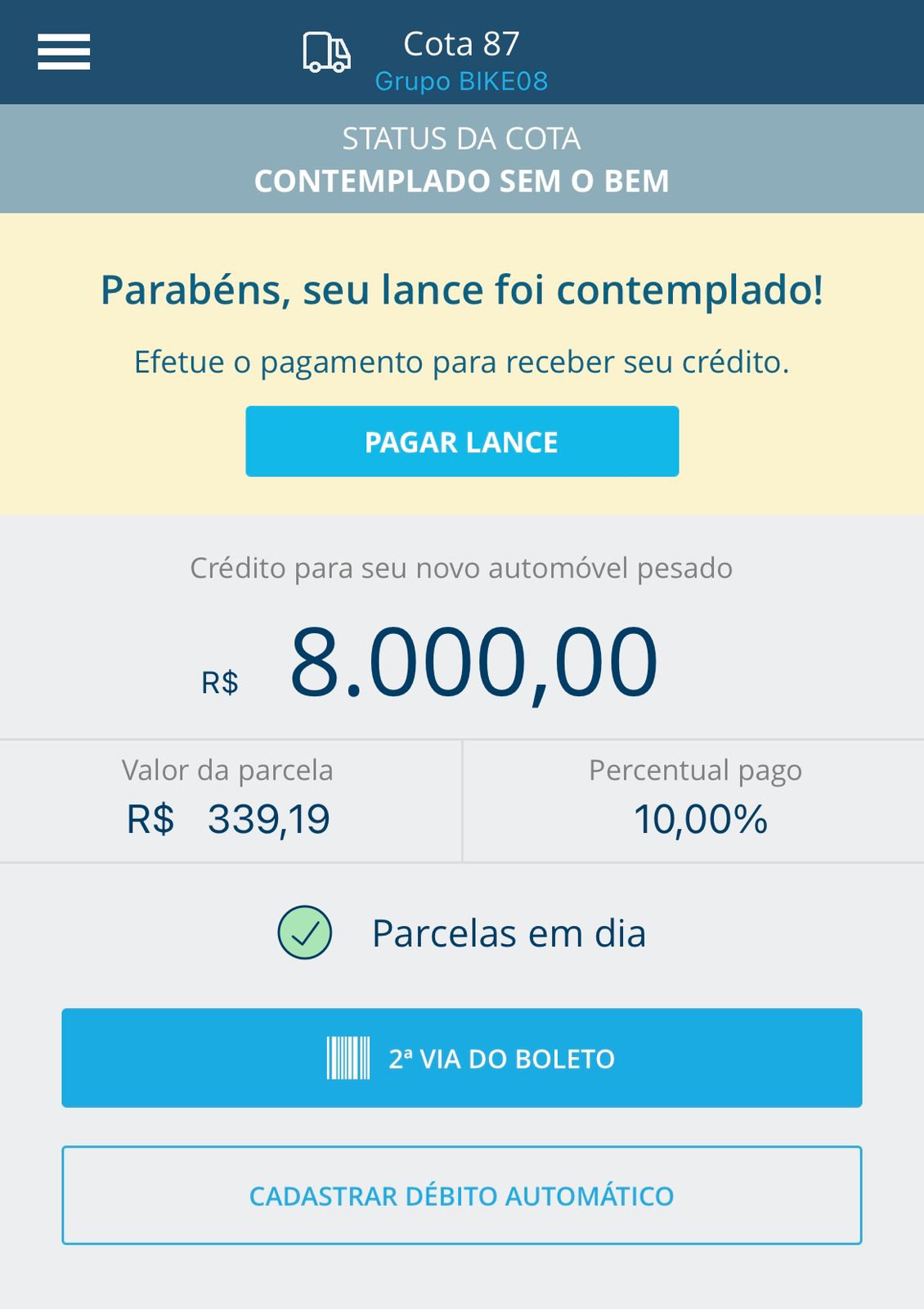Tap the truck icon in the header

(326, 52)
